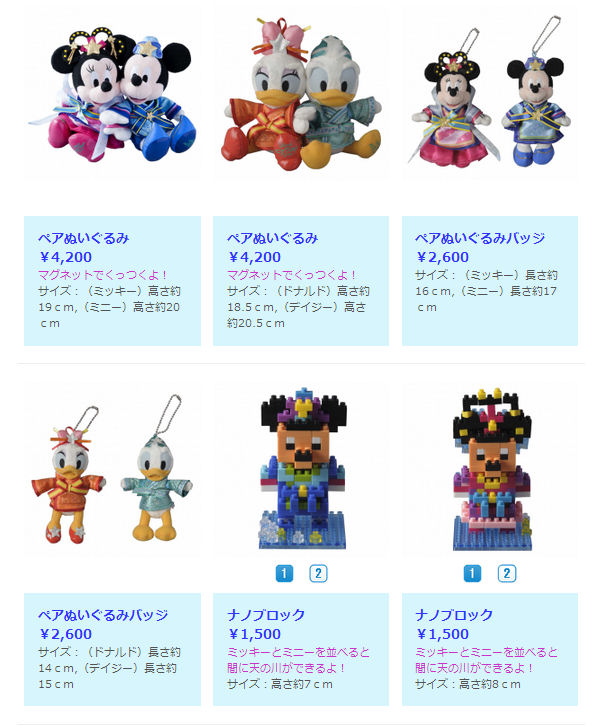Show image 2 of the Mickey nanoblock
The image size is (603, 726).
[x=318, y=573]
